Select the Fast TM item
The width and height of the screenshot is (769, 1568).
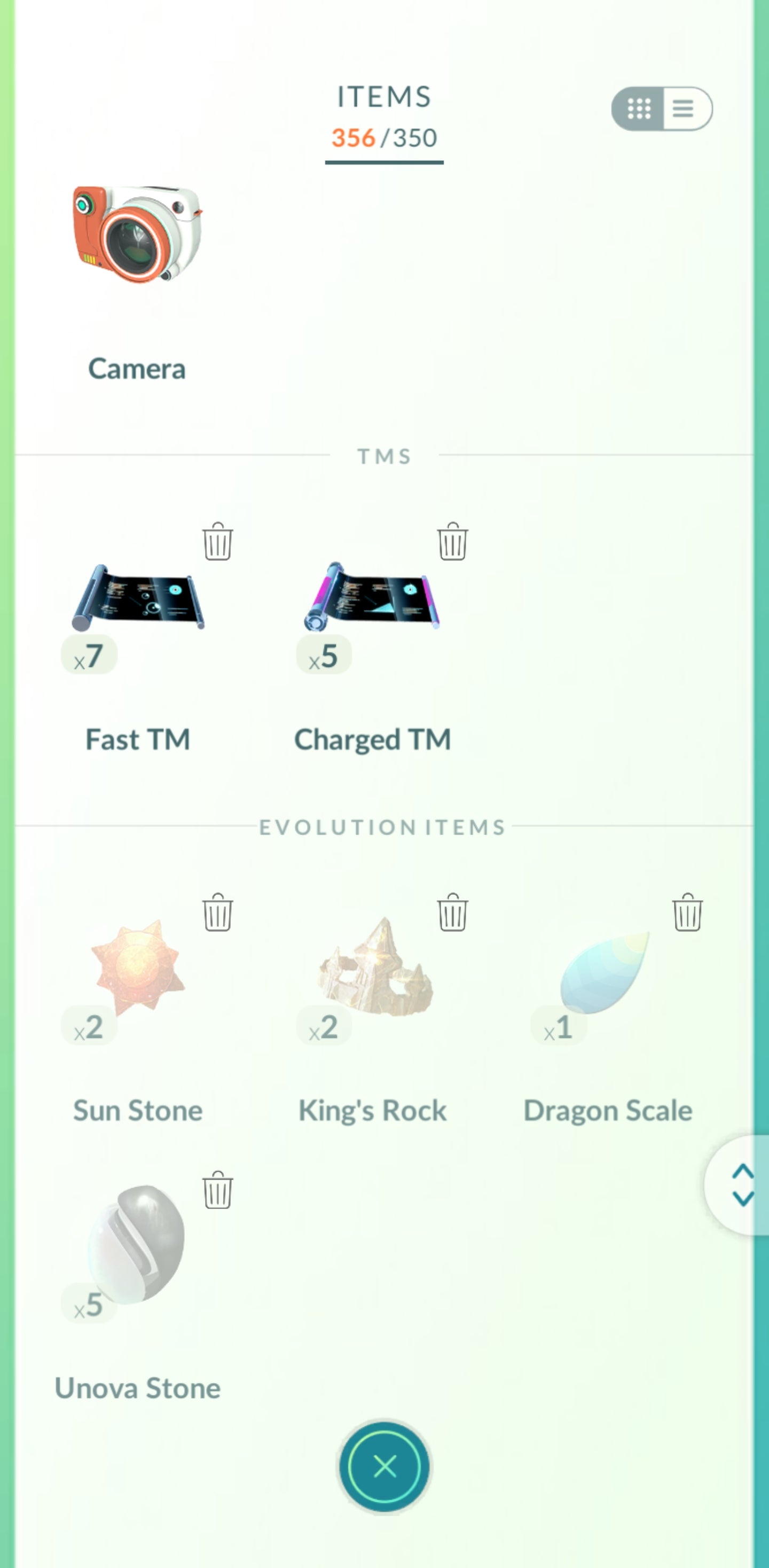(x=137, y=599)
